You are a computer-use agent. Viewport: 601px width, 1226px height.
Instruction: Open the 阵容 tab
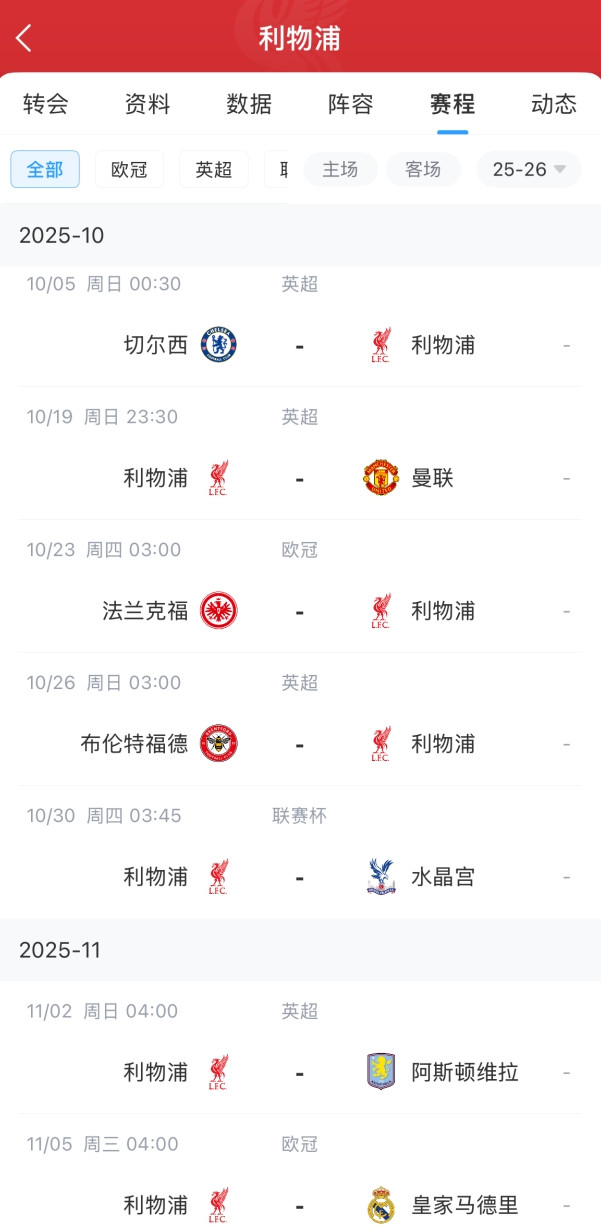[x=351, y=104]
